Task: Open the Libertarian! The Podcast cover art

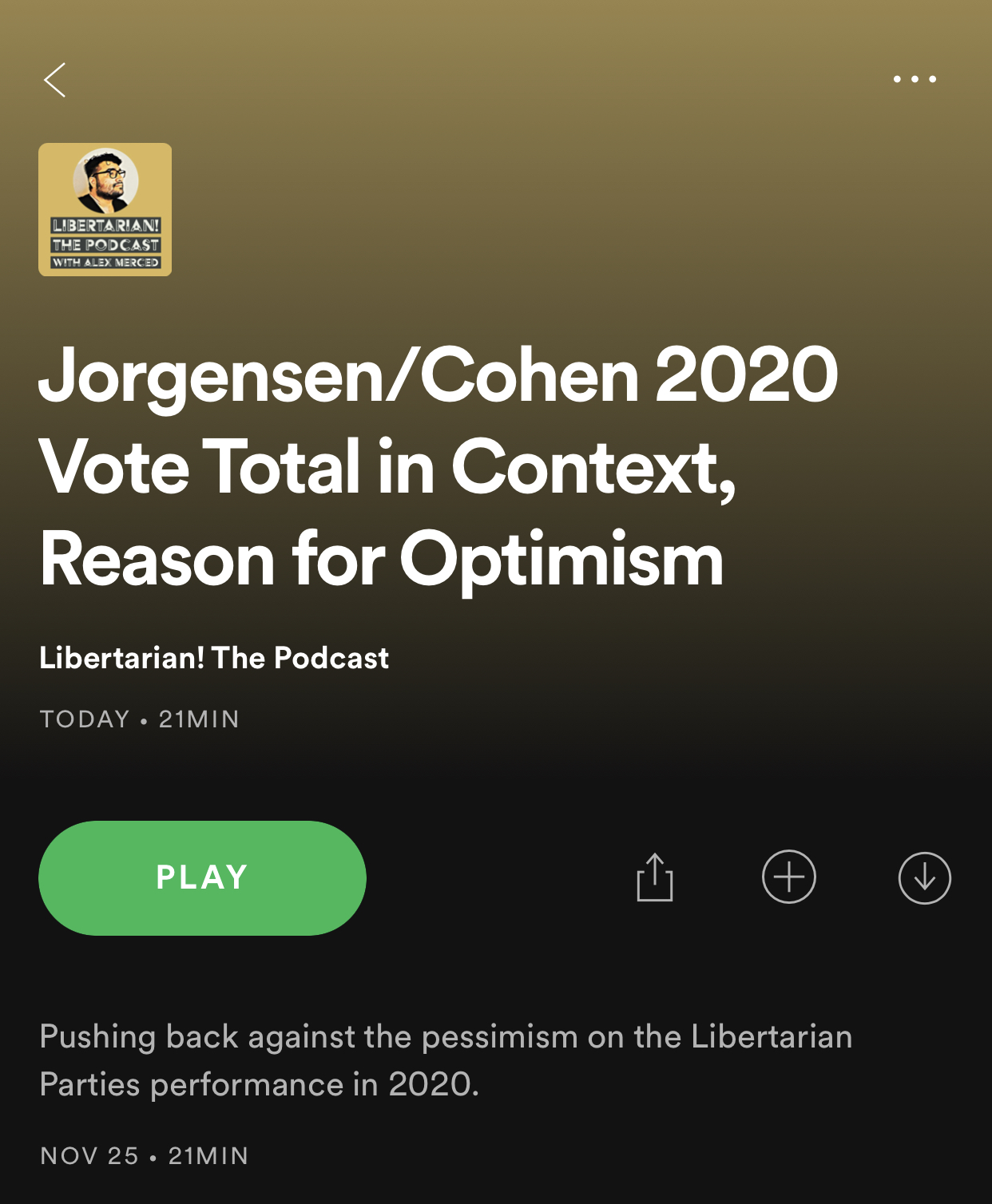Action: point(105,210)
